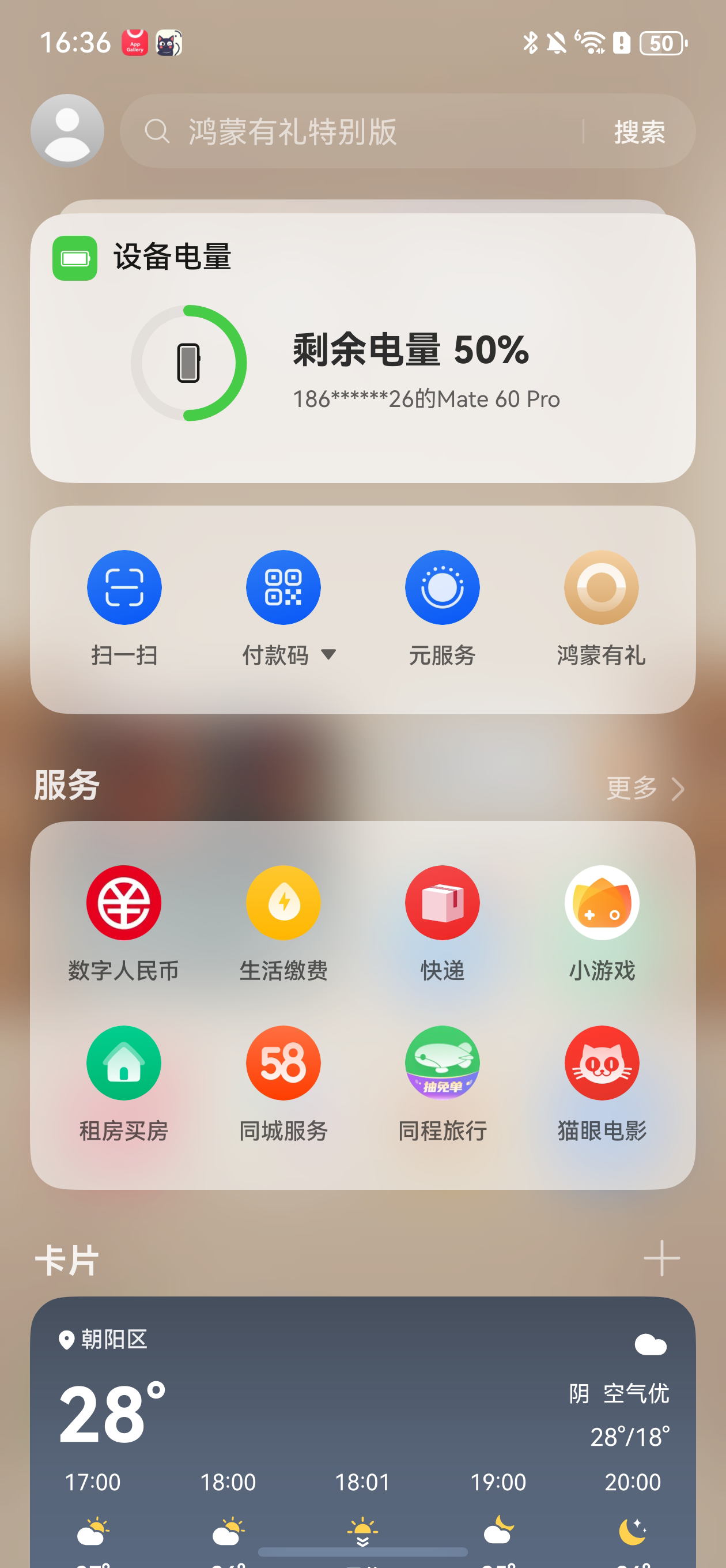726x1568 pixels.
Task: Open the profile avatar
Action: [x=67, y=131]
